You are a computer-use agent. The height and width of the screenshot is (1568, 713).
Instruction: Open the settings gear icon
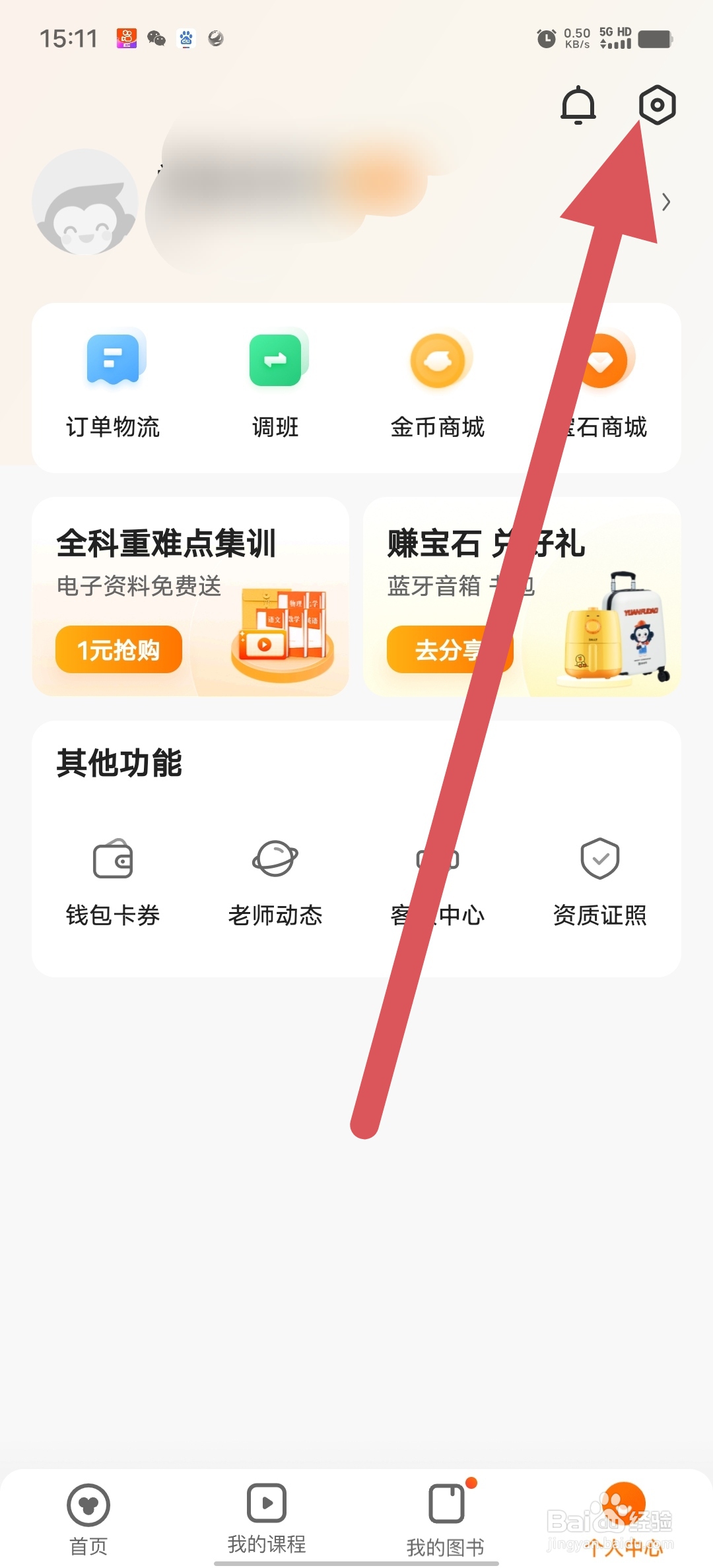pos(656,104)
